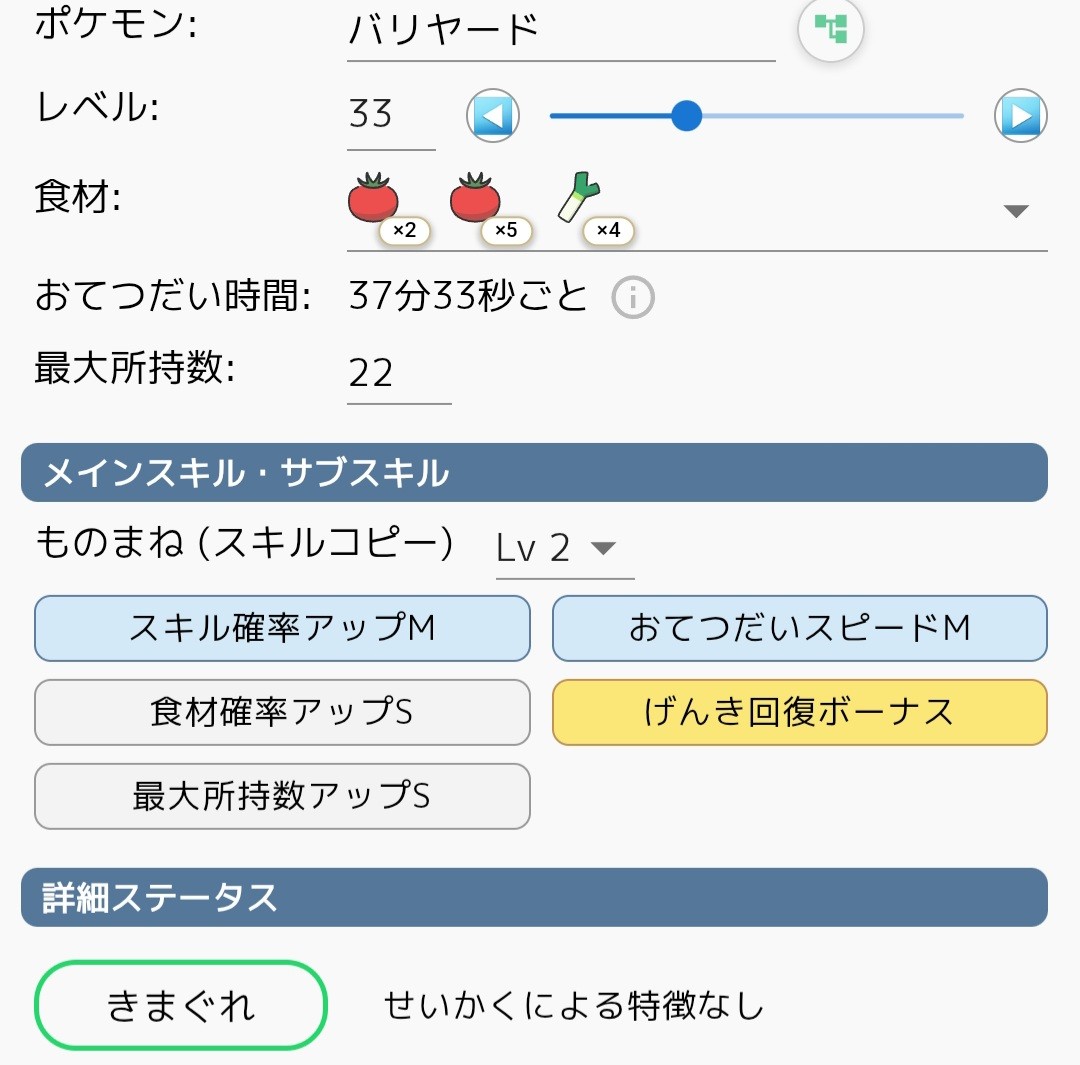
Task: Show info about おてつだい時間
Action: pyautogui.click(x=633, y=298)
